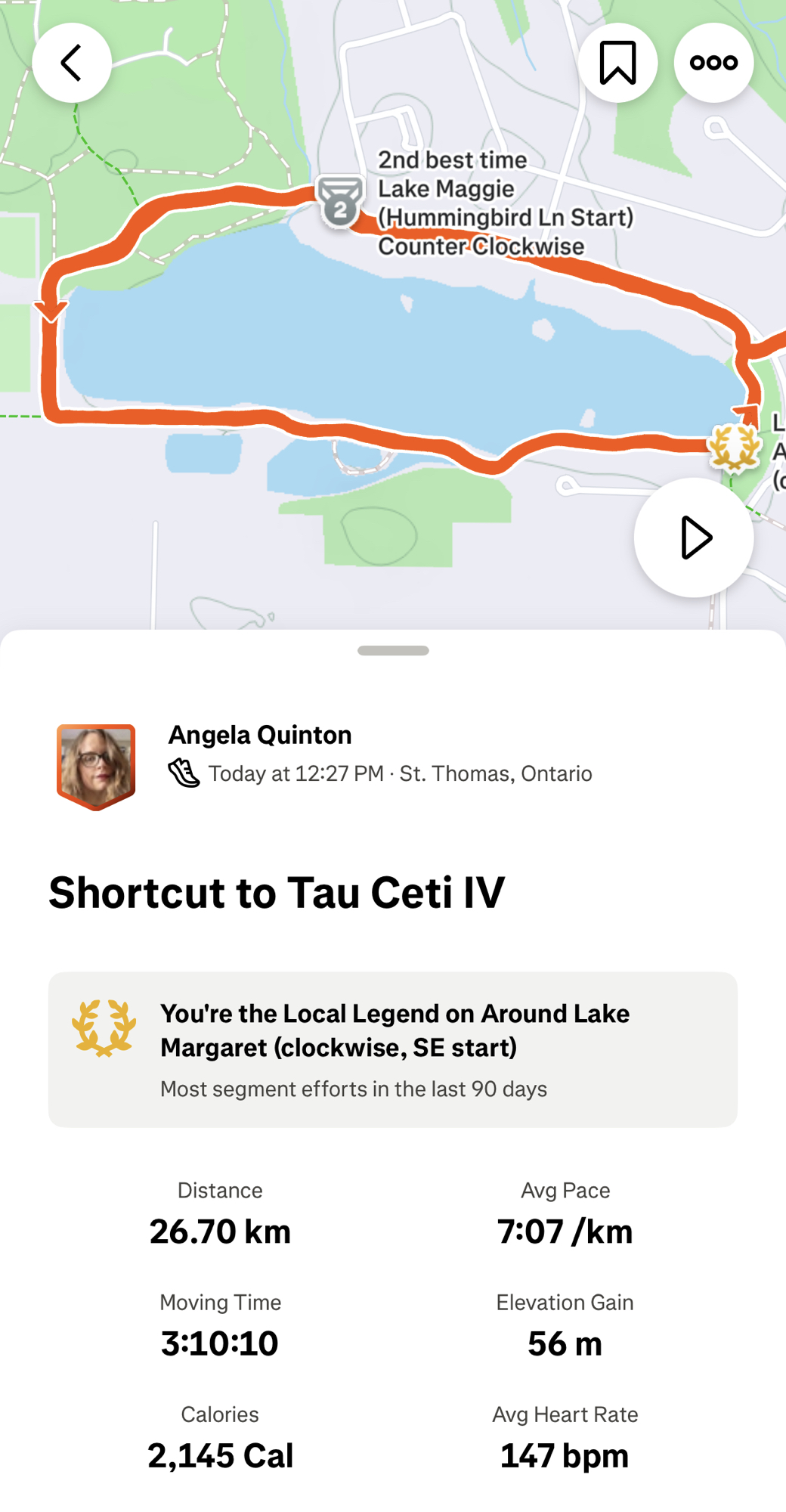This screenshot has height=1512, width=786.
Task: Bookmark this activity
Action: (617, 63)
